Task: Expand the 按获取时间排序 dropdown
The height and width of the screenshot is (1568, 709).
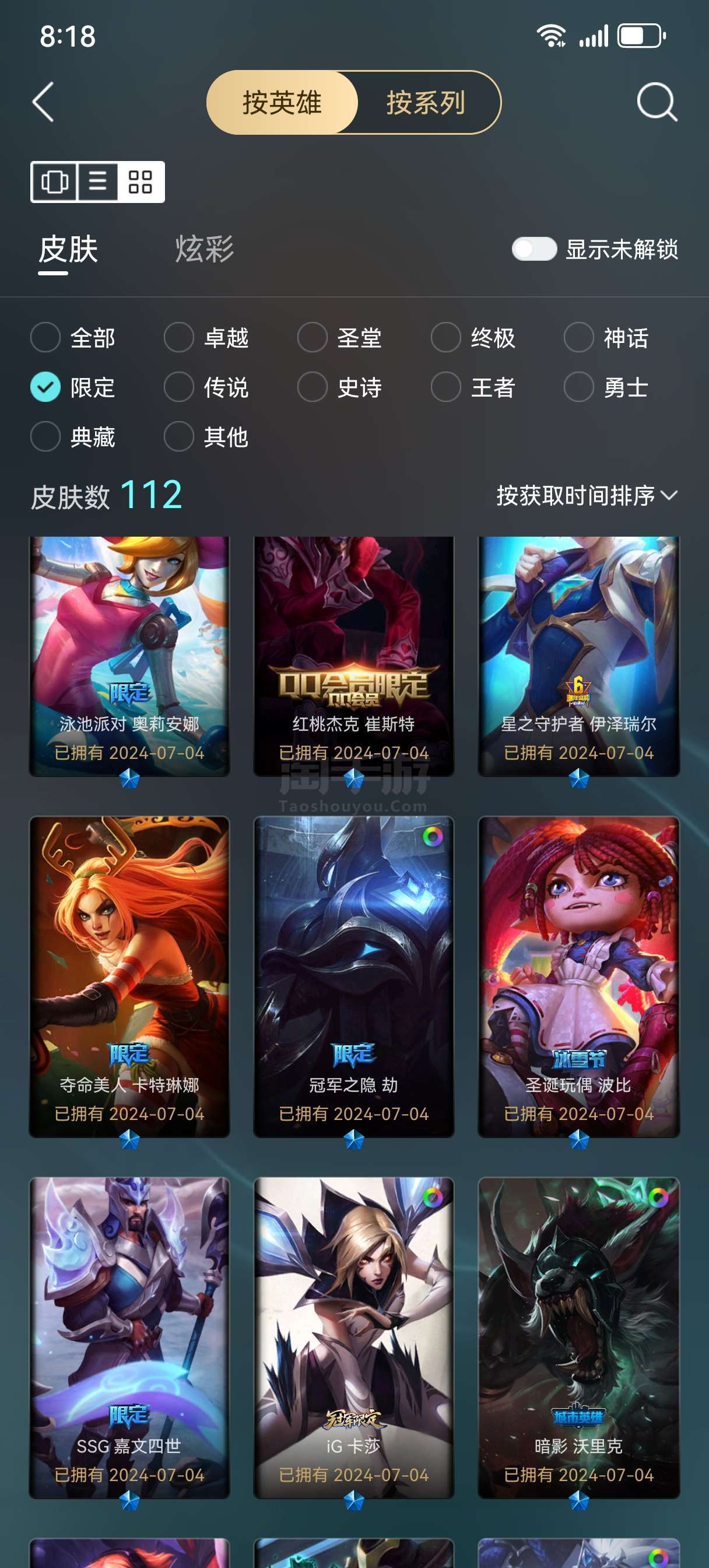Action: click(587, 495)
